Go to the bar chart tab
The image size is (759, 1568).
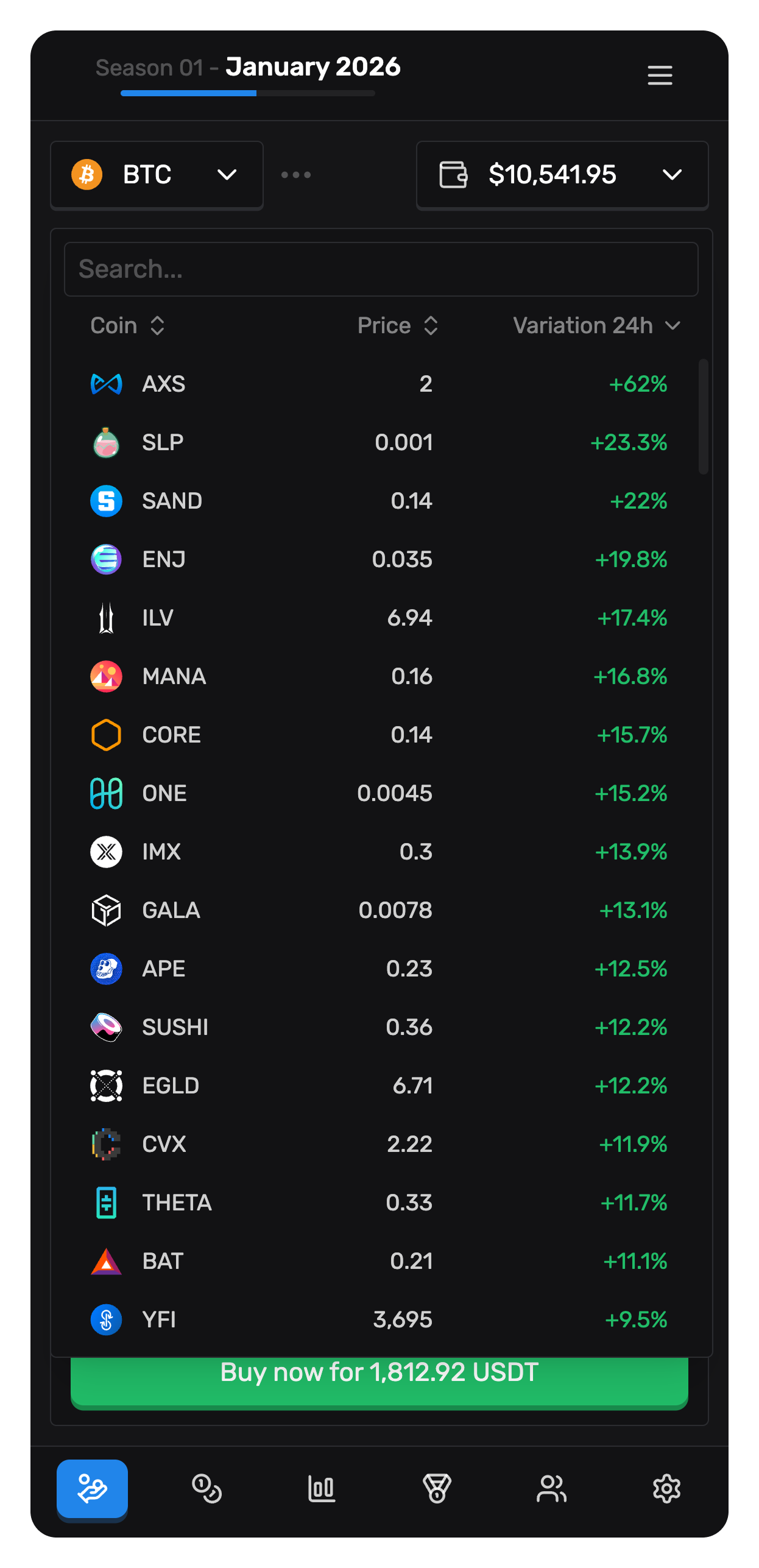pyautogui.click(x=322, y=1489)
